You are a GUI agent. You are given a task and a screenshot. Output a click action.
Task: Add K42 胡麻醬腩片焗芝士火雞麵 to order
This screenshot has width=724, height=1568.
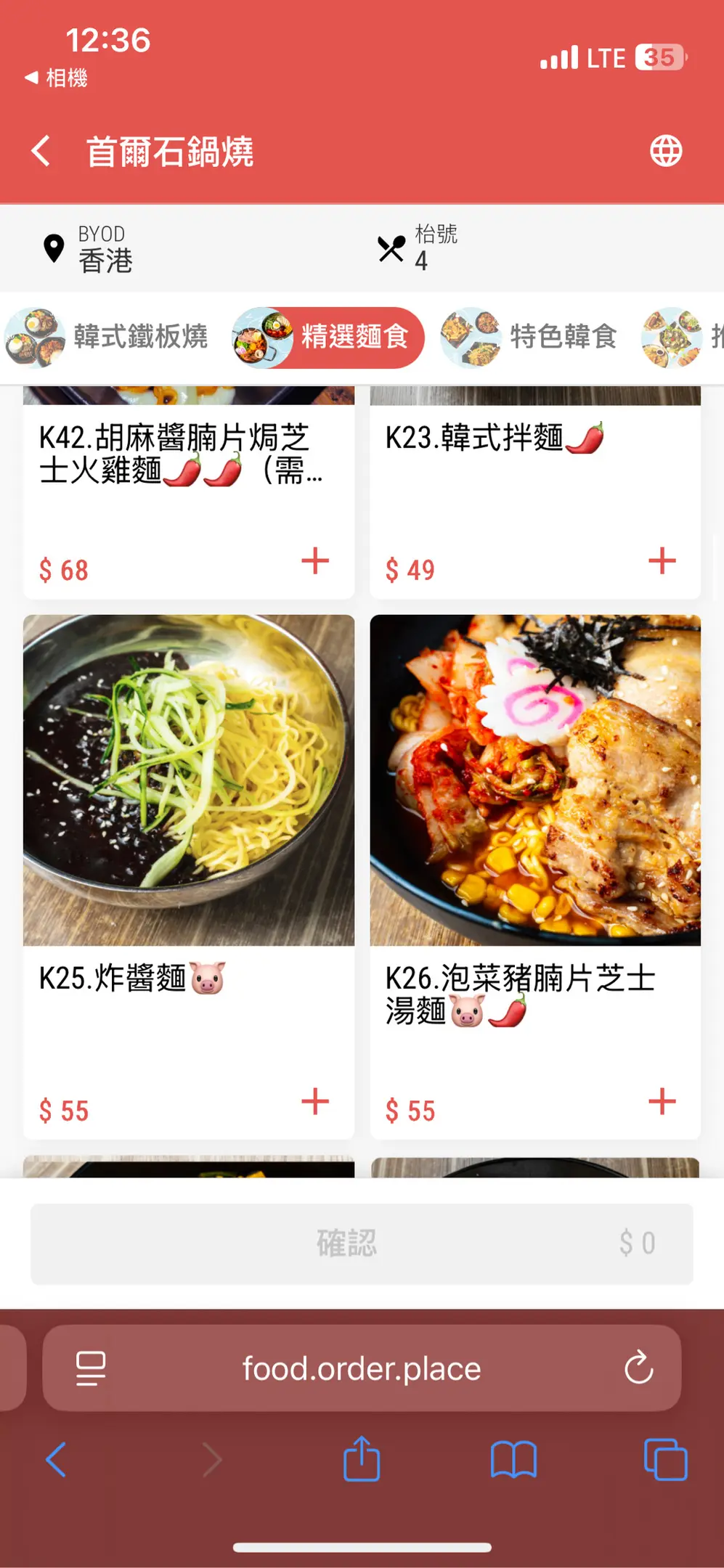pos(315,561)
